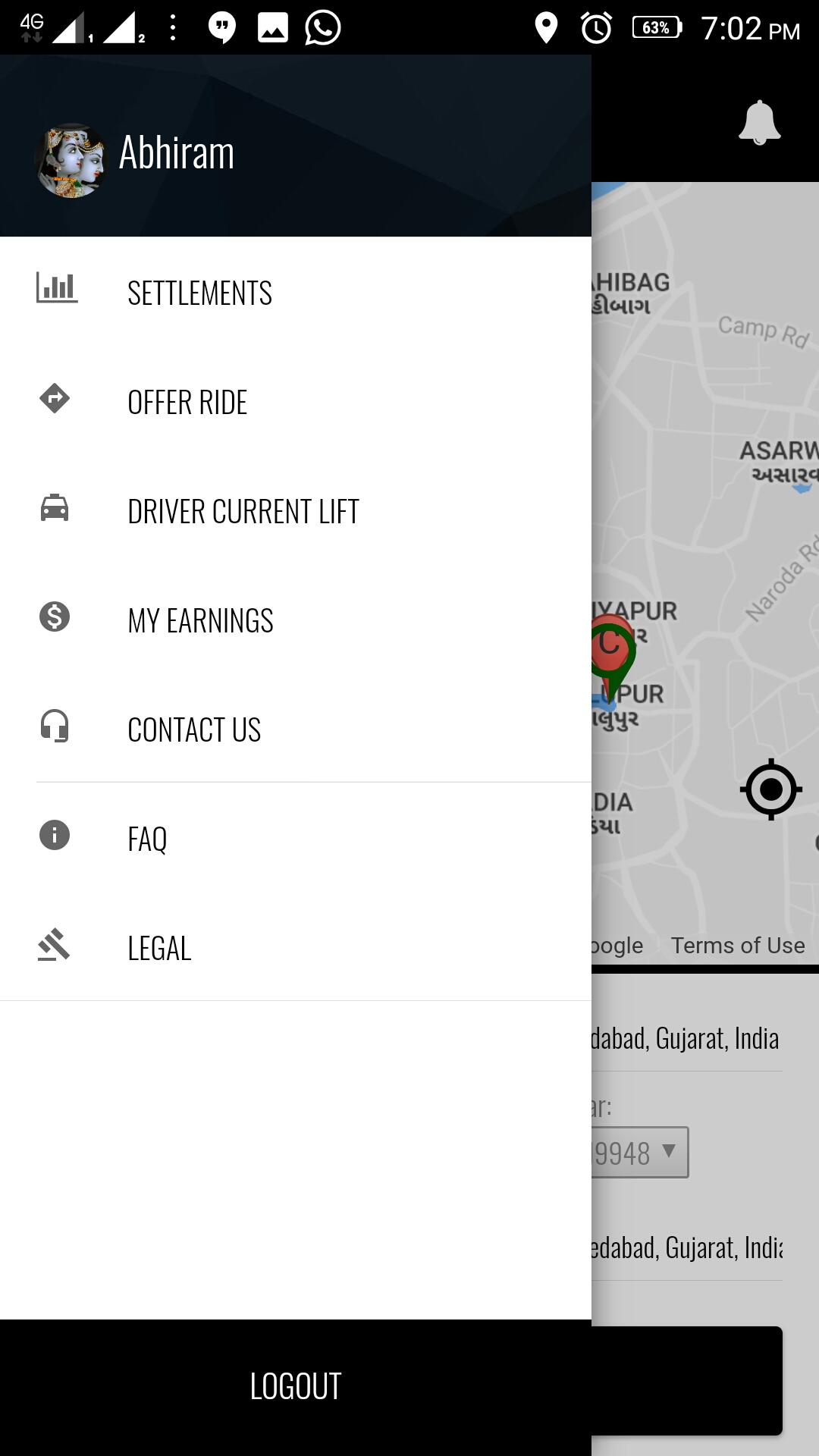Open the Contact Us option
819x1456 pixels.
(x=194, y=730)
